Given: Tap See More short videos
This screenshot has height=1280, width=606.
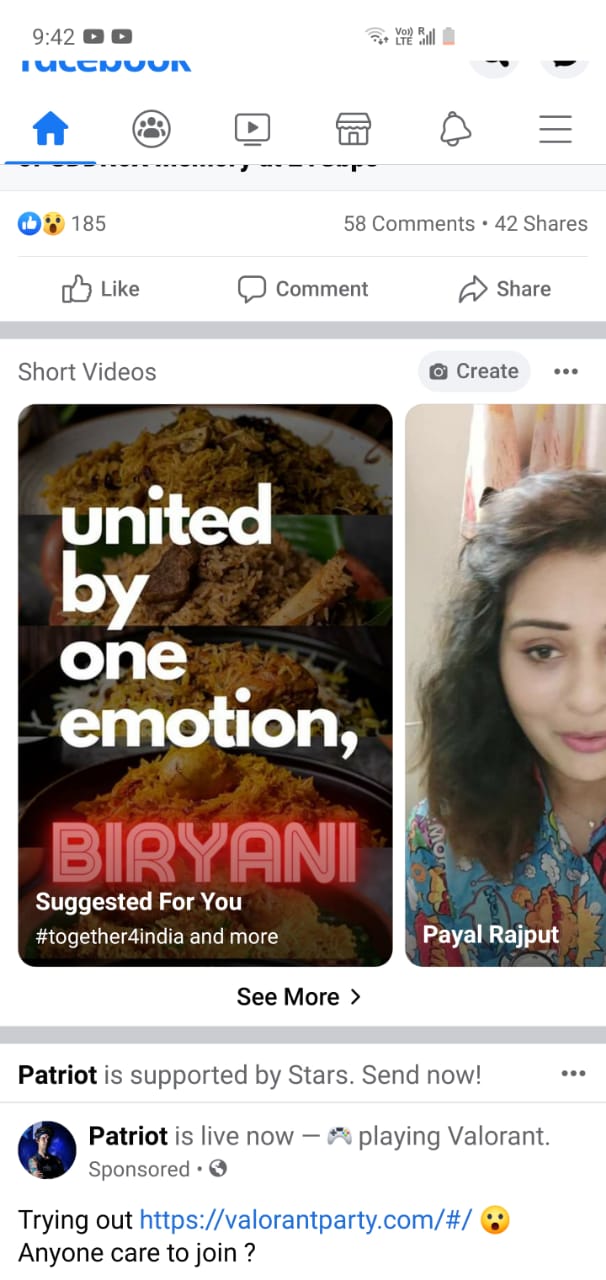Looking at the screenshot, I should [x=299, y=997].
